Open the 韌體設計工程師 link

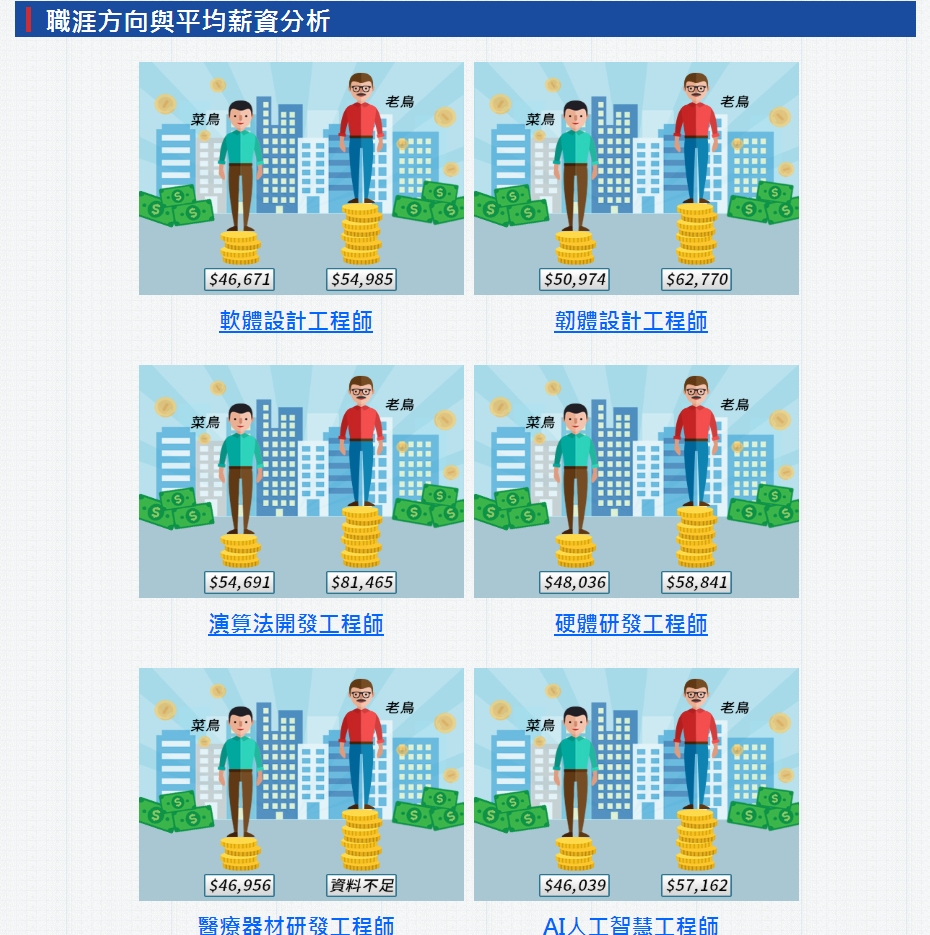[x=631, y=321]
